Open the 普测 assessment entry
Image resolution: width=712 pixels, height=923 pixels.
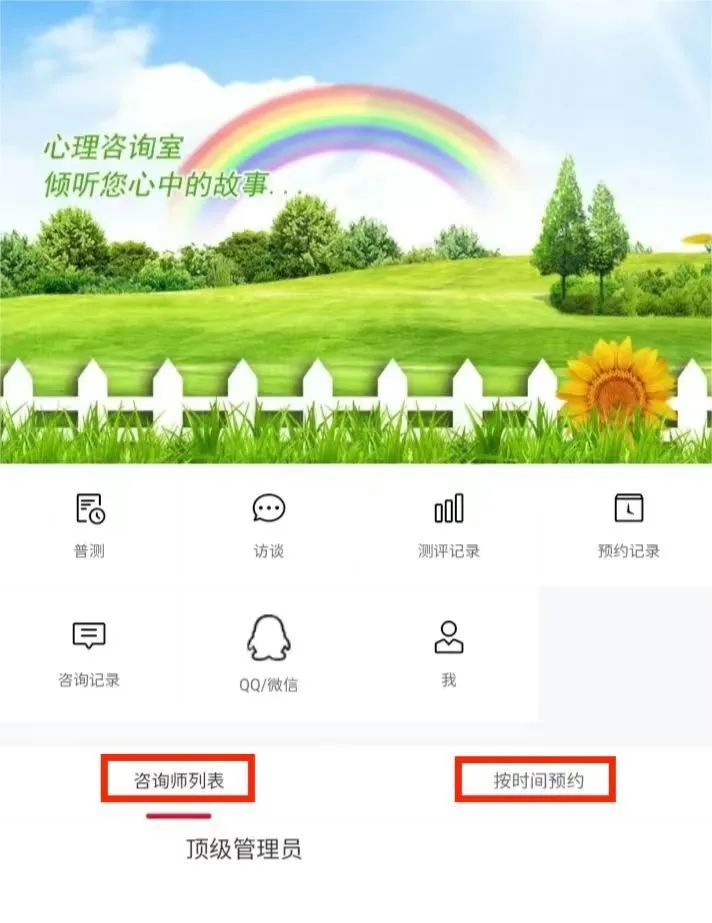point(89,524)
